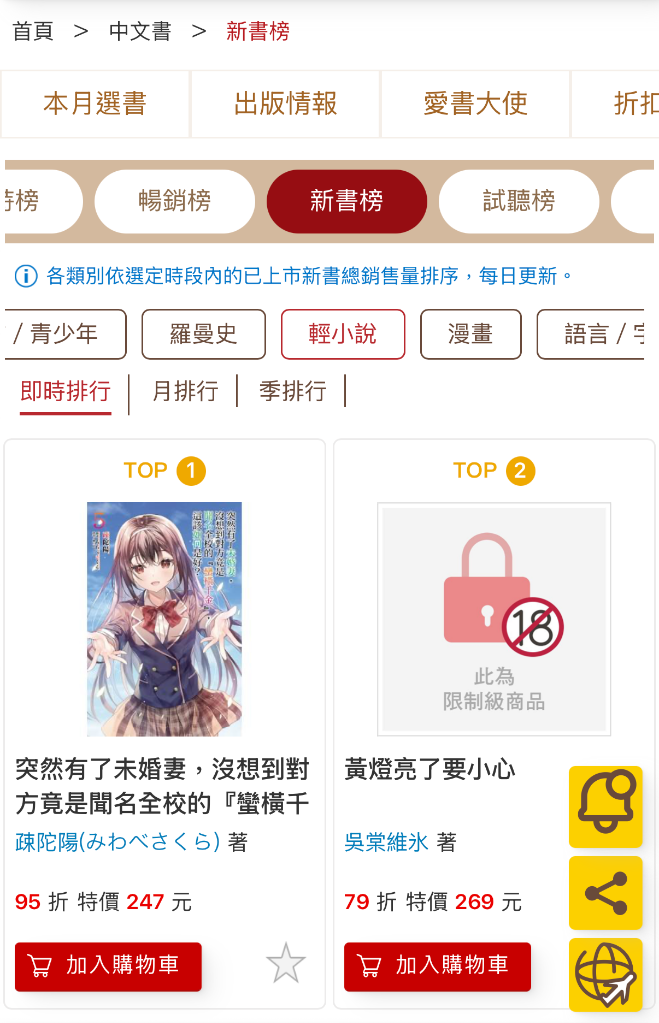Select the 輕小說 category chip
659x1023 pixels.
tap(343, 334)
